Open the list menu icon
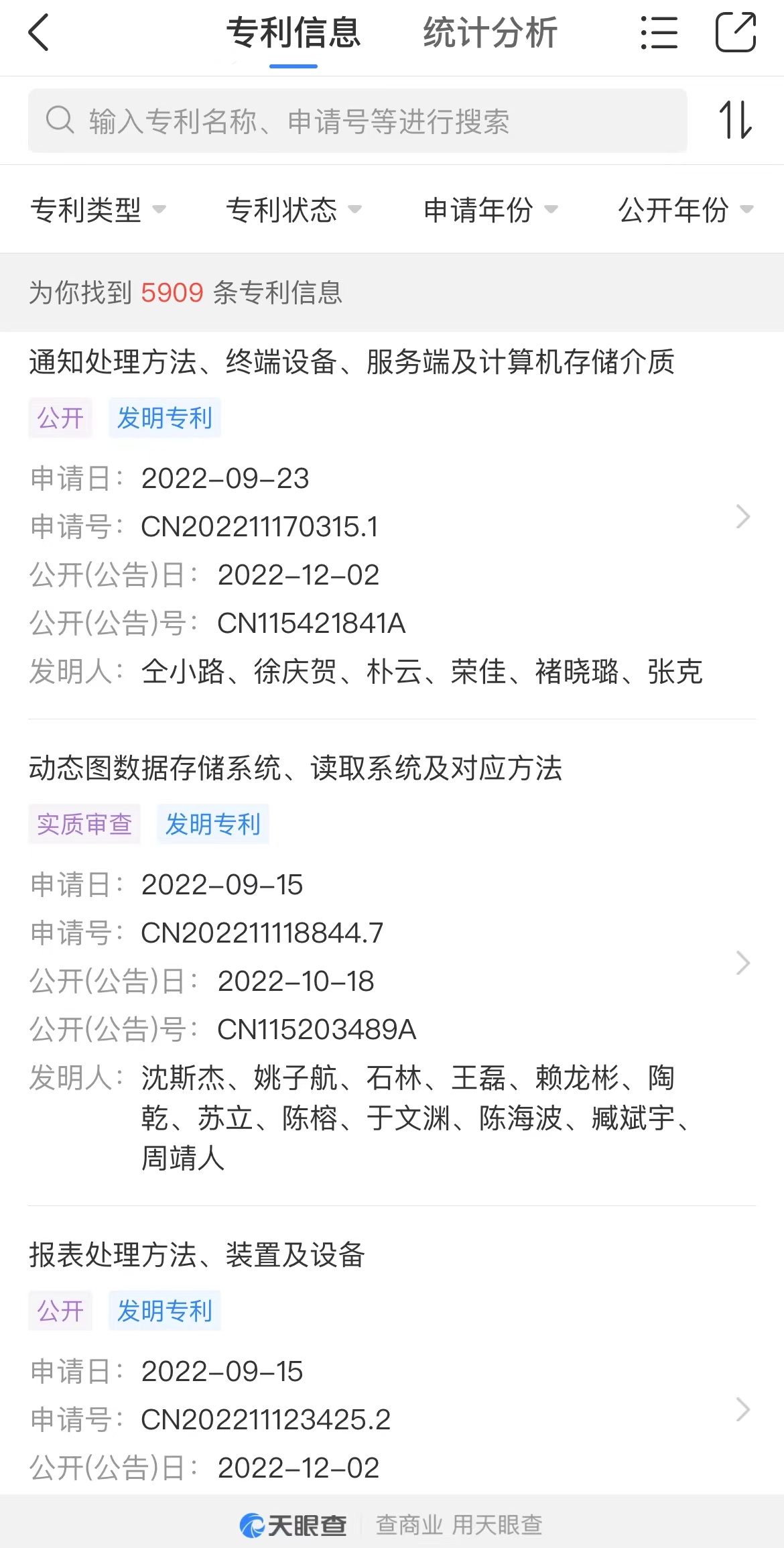 tap(659, 33)
